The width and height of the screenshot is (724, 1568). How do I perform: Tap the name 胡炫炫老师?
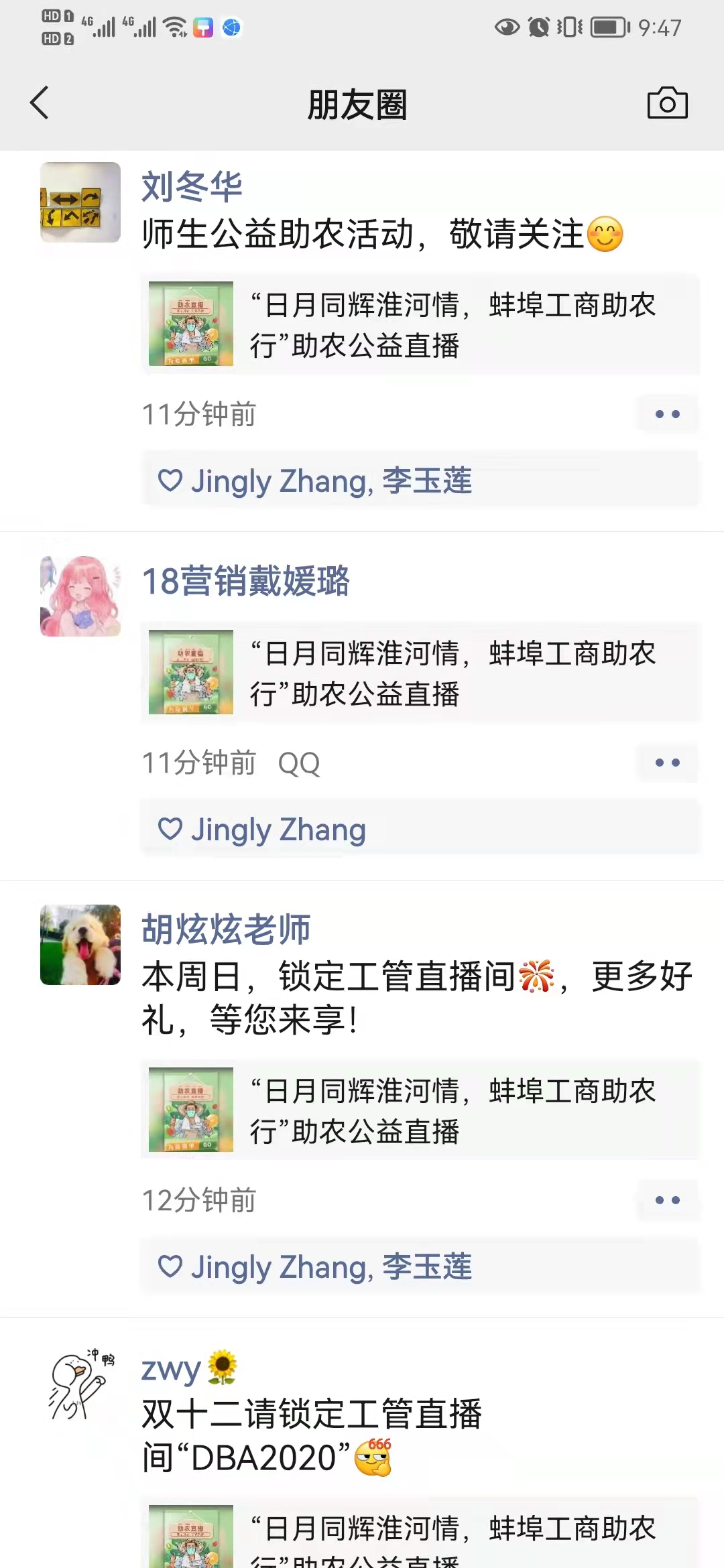coord(226,929)
